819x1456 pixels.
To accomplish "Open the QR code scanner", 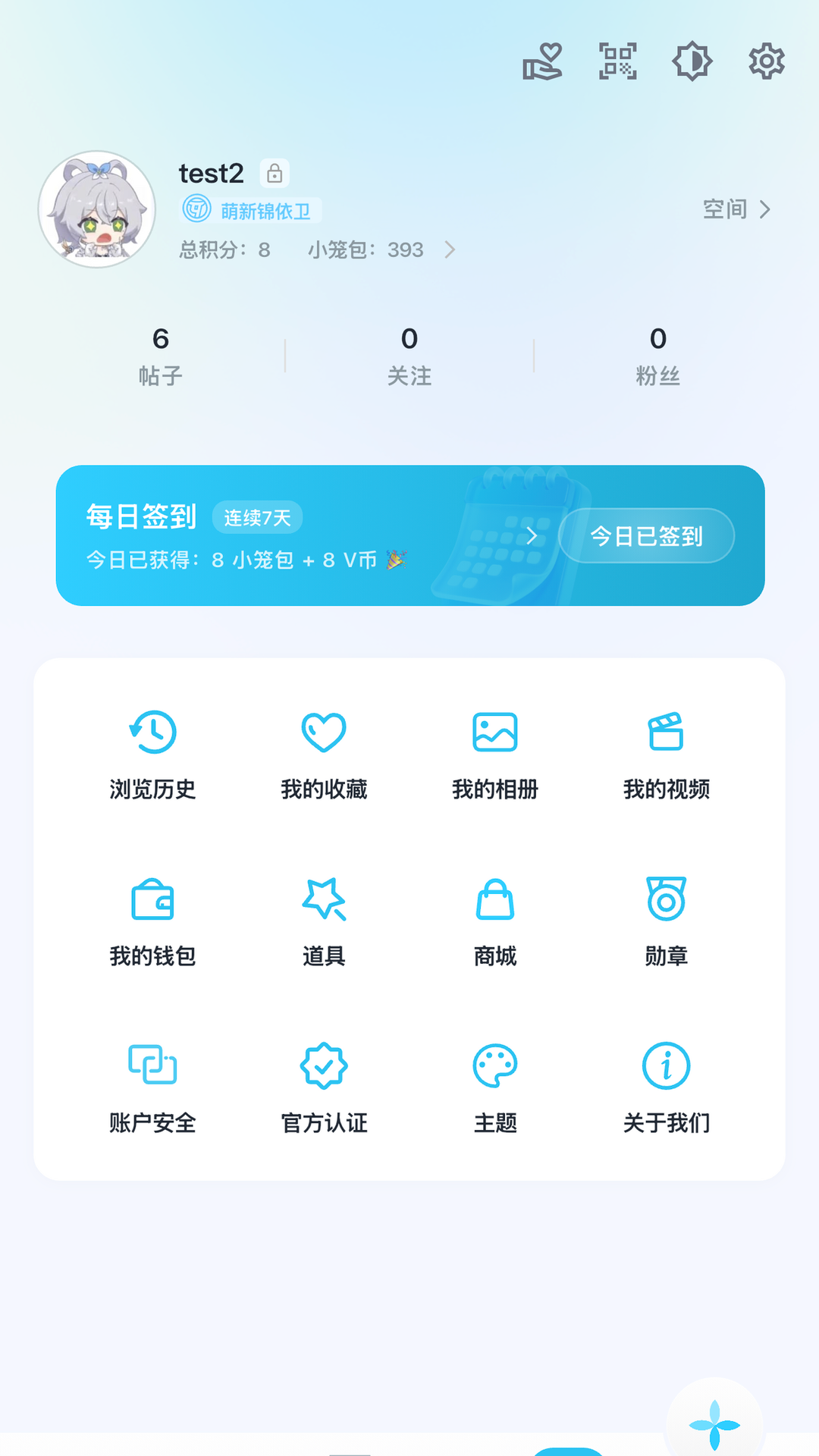I will click(x=617, y=62).
